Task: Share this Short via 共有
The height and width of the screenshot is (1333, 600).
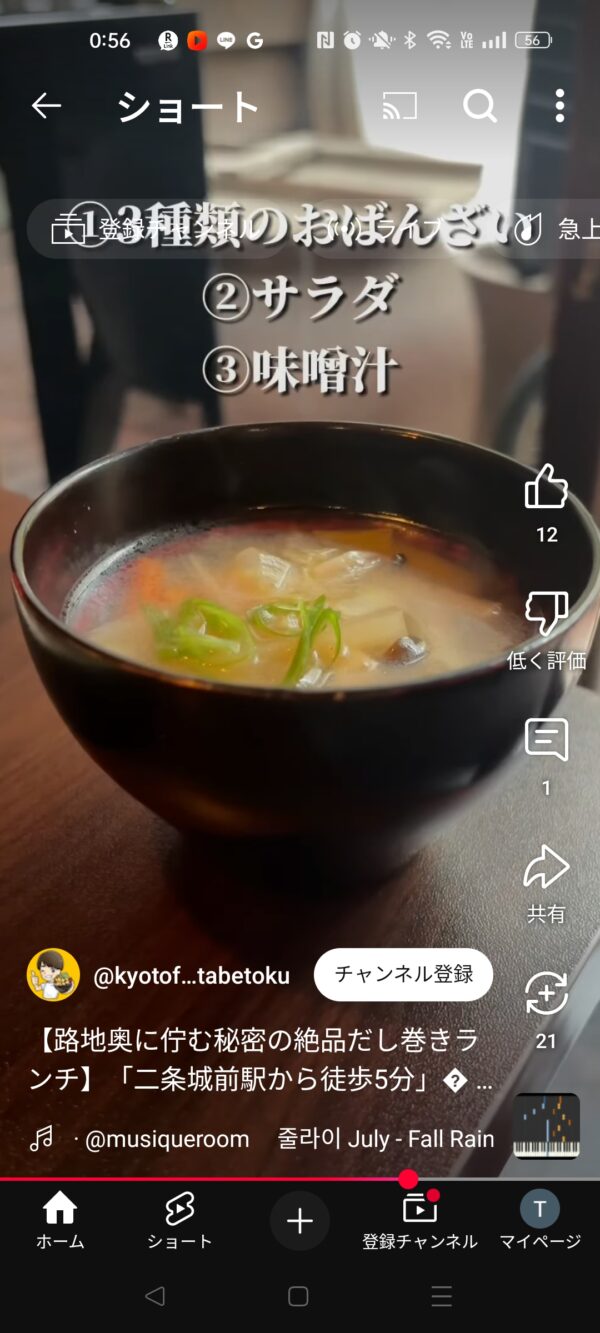Action: pyautogui.click(x=546, y=868)
